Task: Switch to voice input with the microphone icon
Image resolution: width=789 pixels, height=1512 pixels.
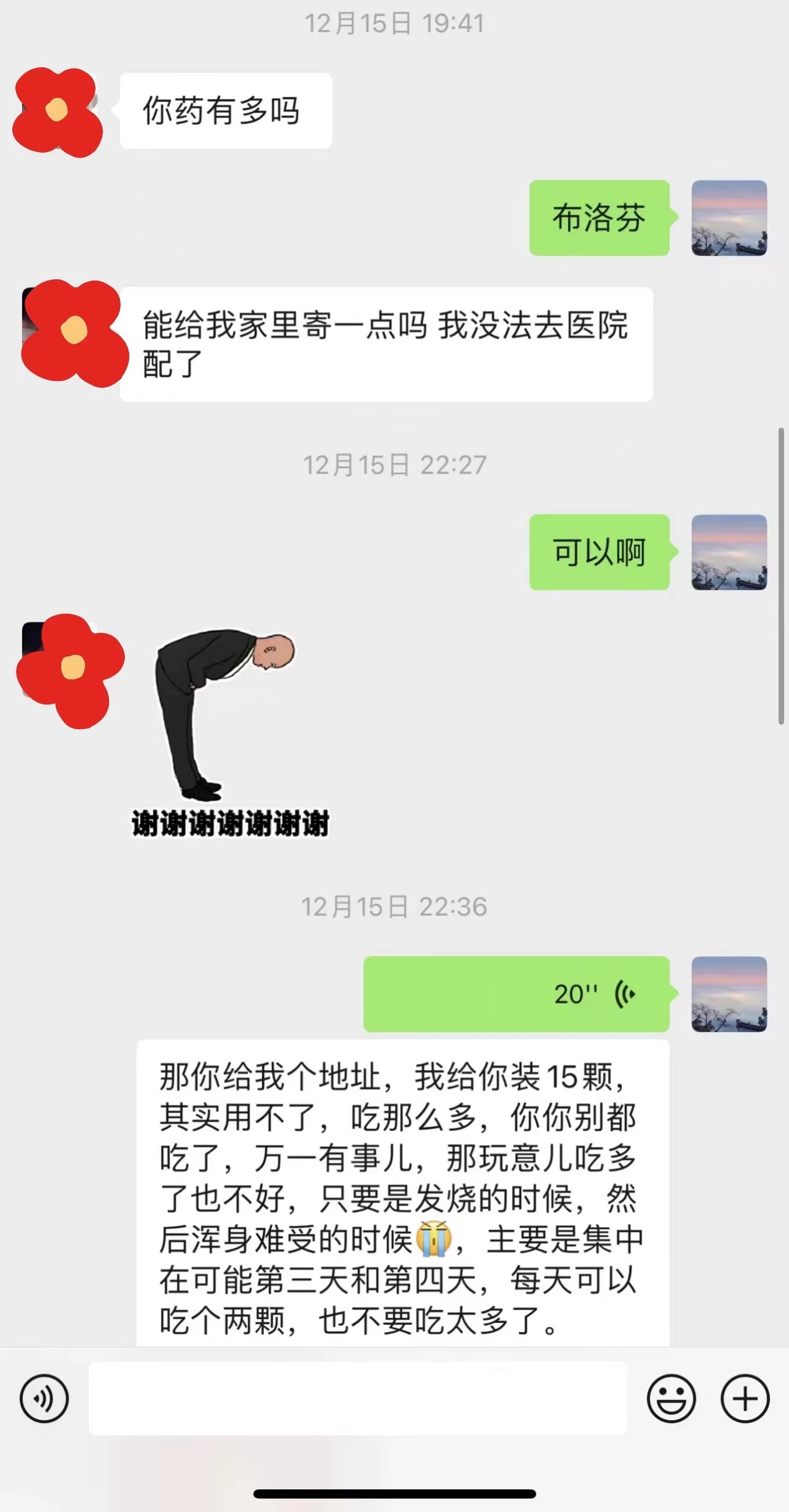Action: tap(44, 1398)
